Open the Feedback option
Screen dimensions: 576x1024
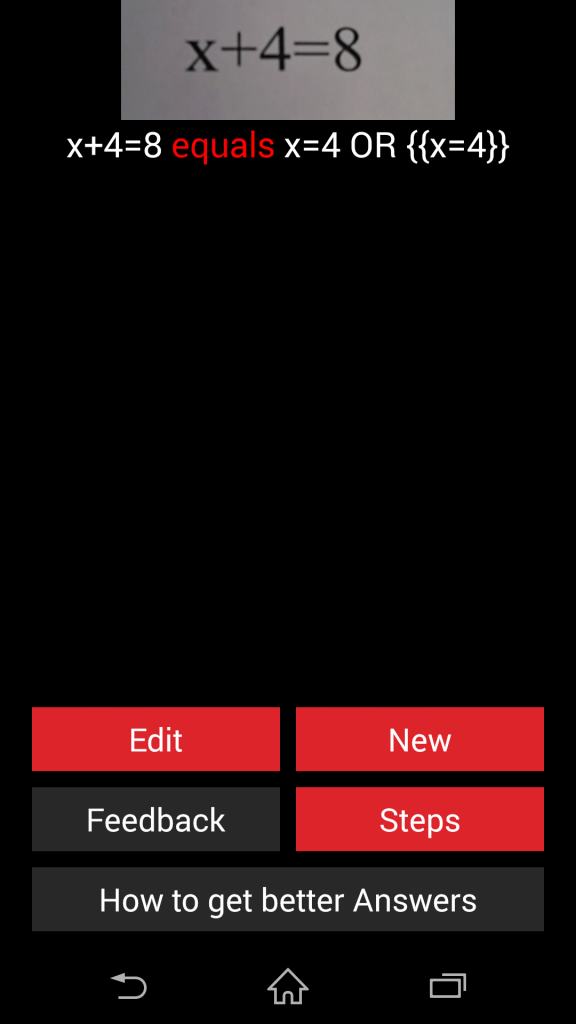click(x=155, y=819)
